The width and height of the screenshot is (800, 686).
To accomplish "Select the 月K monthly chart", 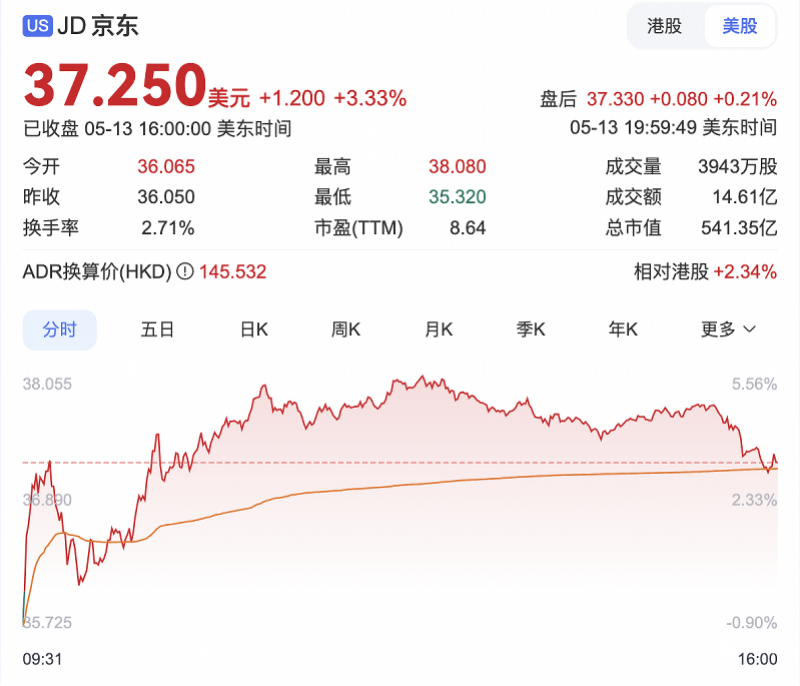I will pos(439,330).
